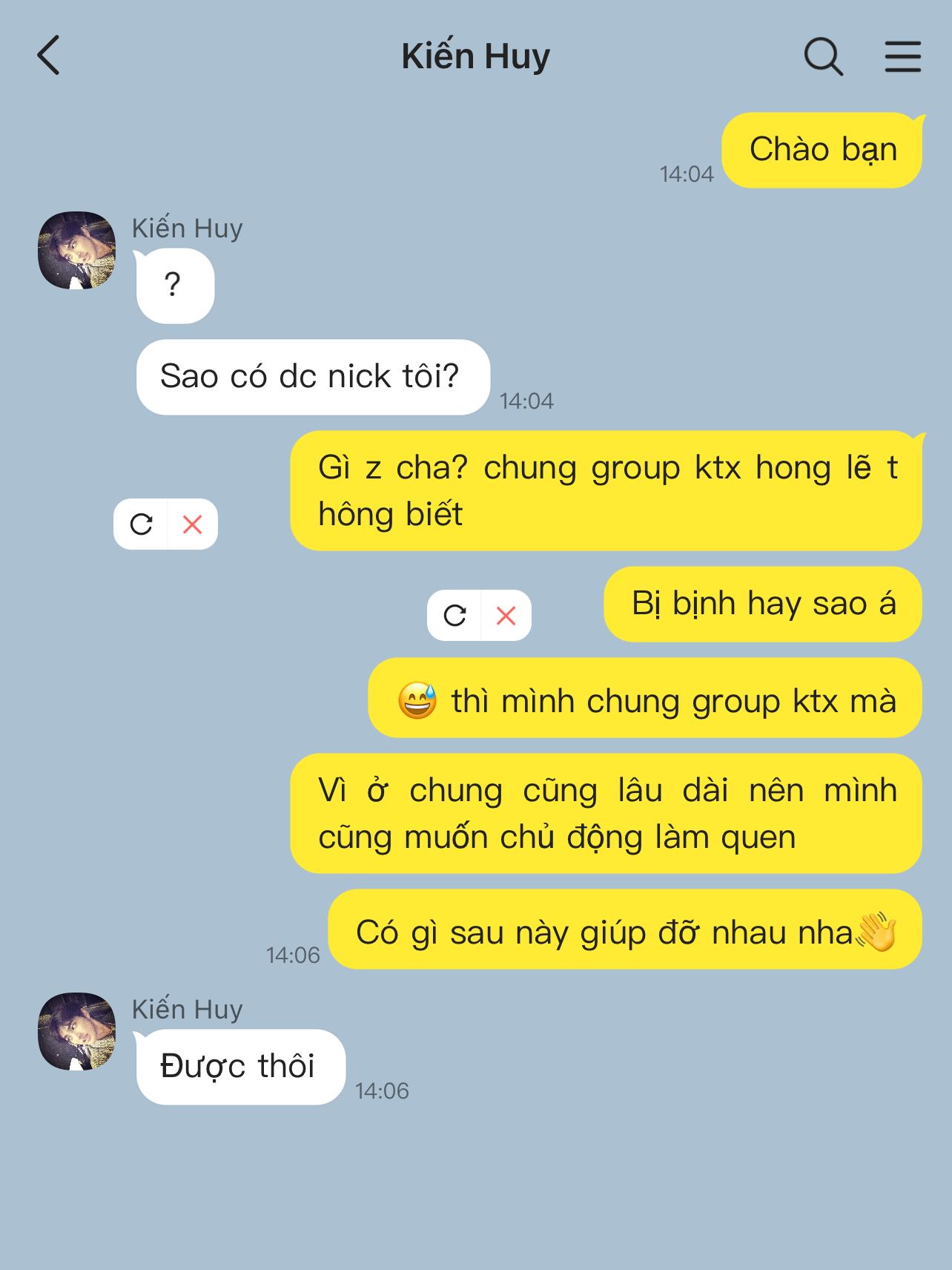View Kiến Huy's profile photo beside '?'

(77, 250)
